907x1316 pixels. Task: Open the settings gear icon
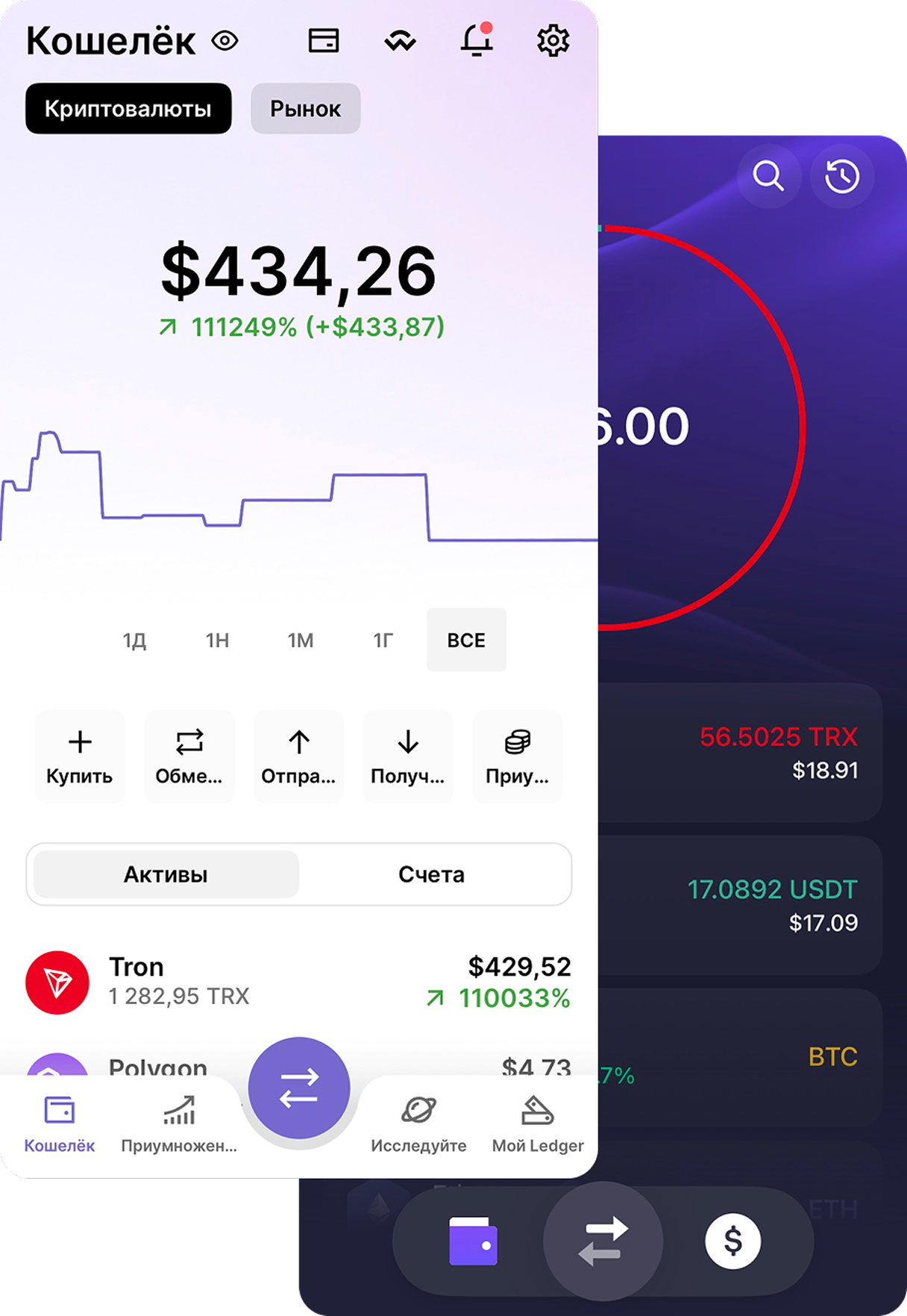point(553,41)
